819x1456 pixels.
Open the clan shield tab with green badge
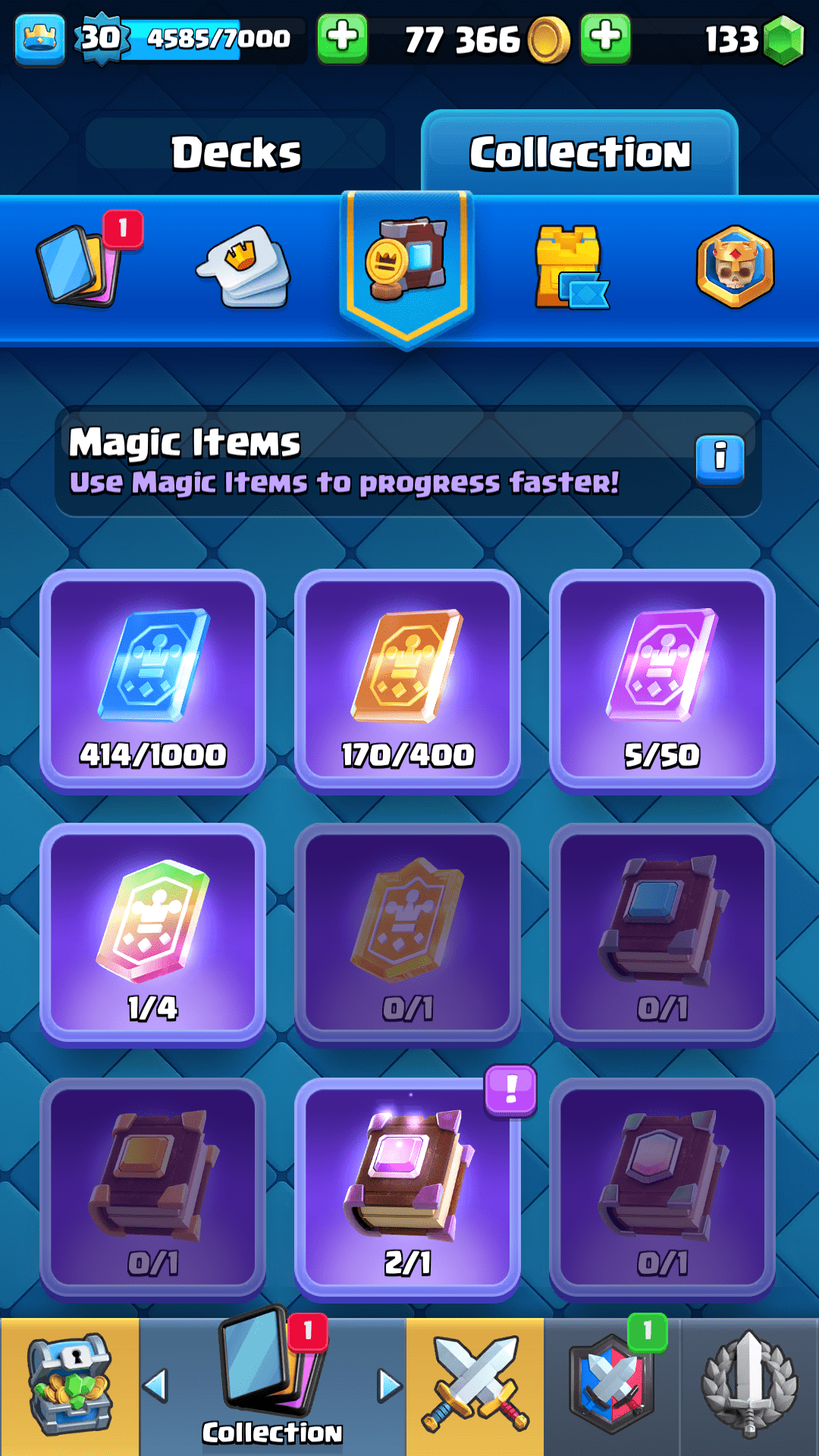click(x=611, y=1386)
